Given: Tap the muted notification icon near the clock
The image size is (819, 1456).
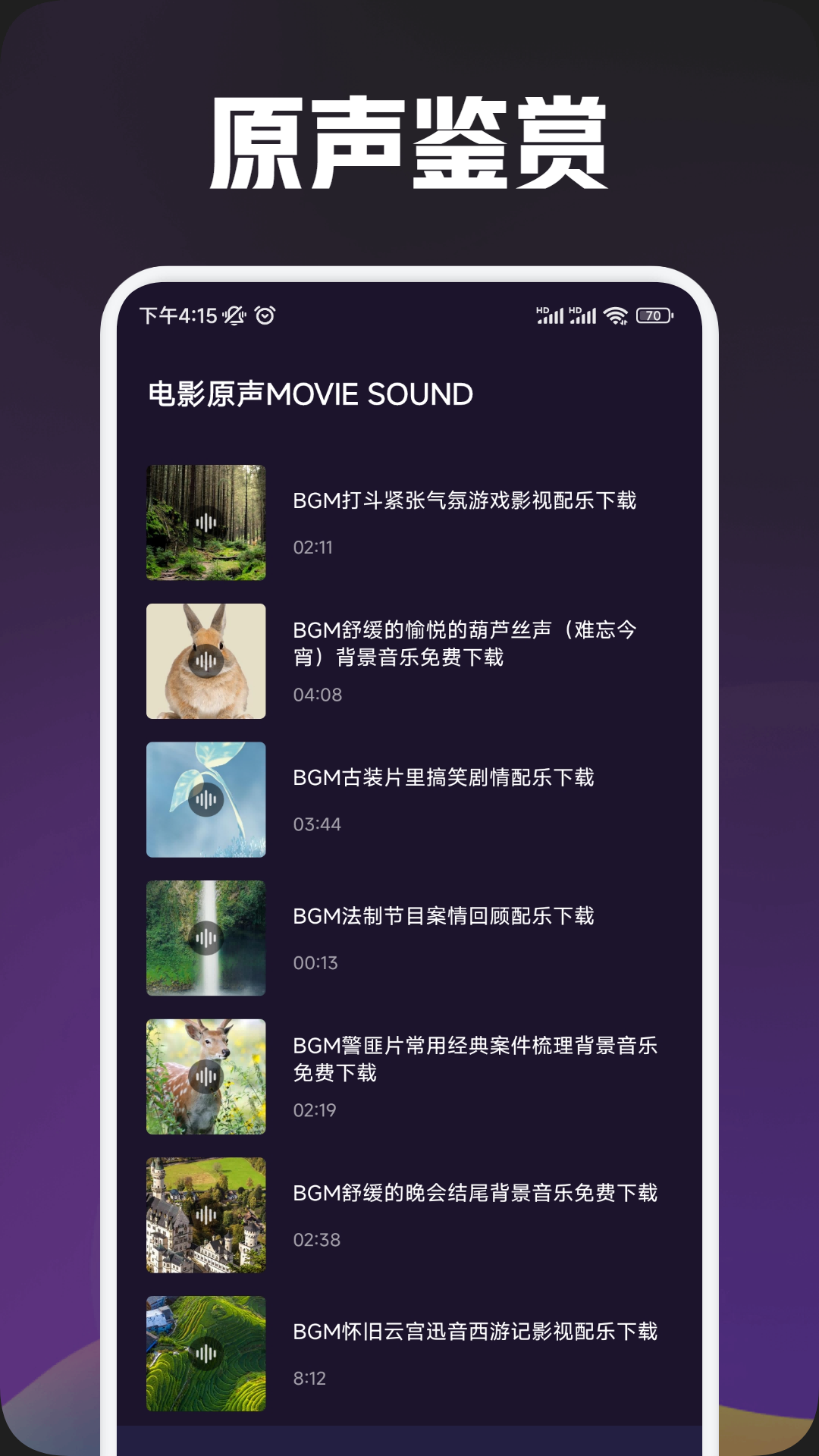Looking at the screenshot, I should tap(234, 313).
